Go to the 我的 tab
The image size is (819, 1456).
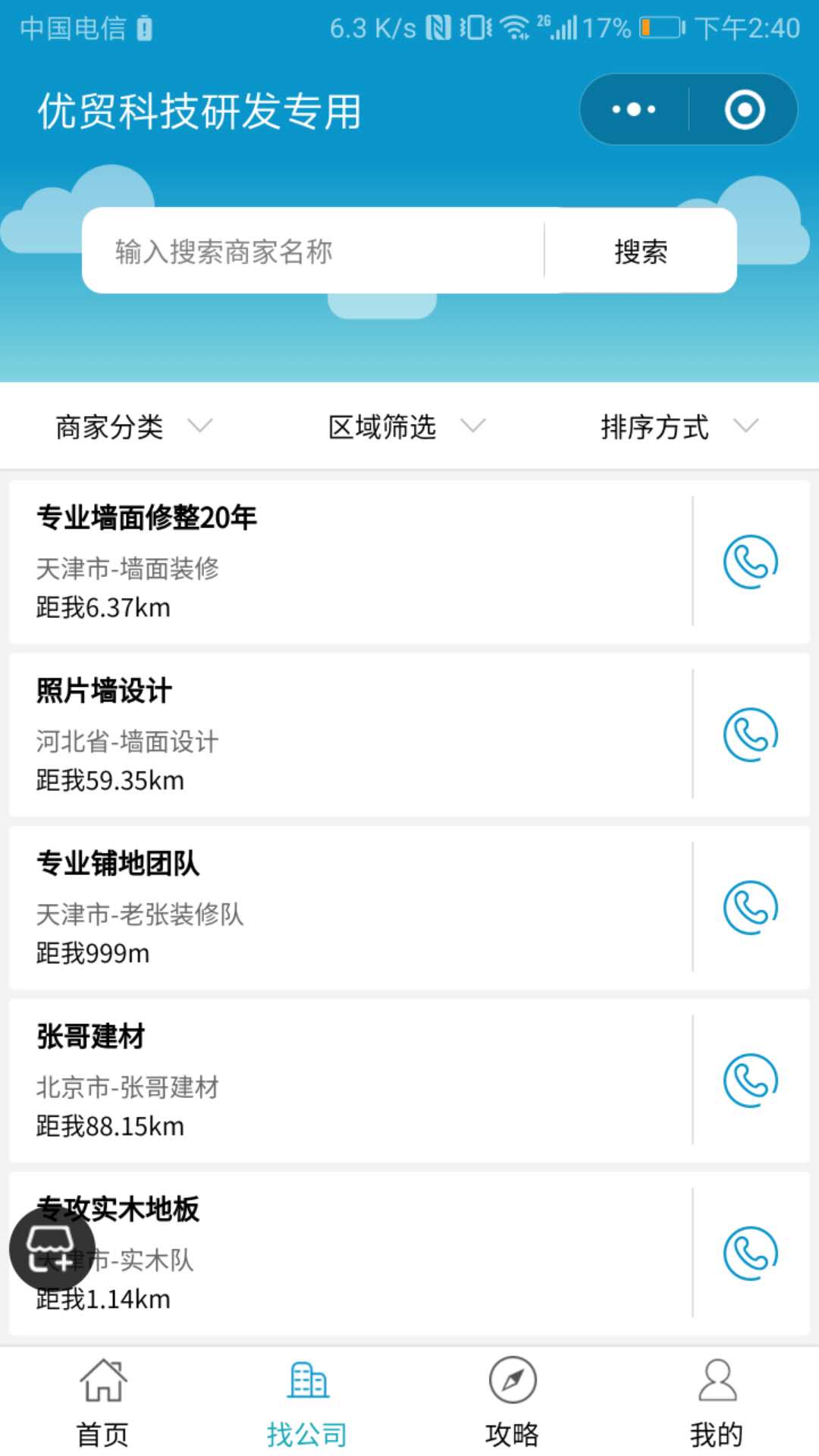point(717,1403)
